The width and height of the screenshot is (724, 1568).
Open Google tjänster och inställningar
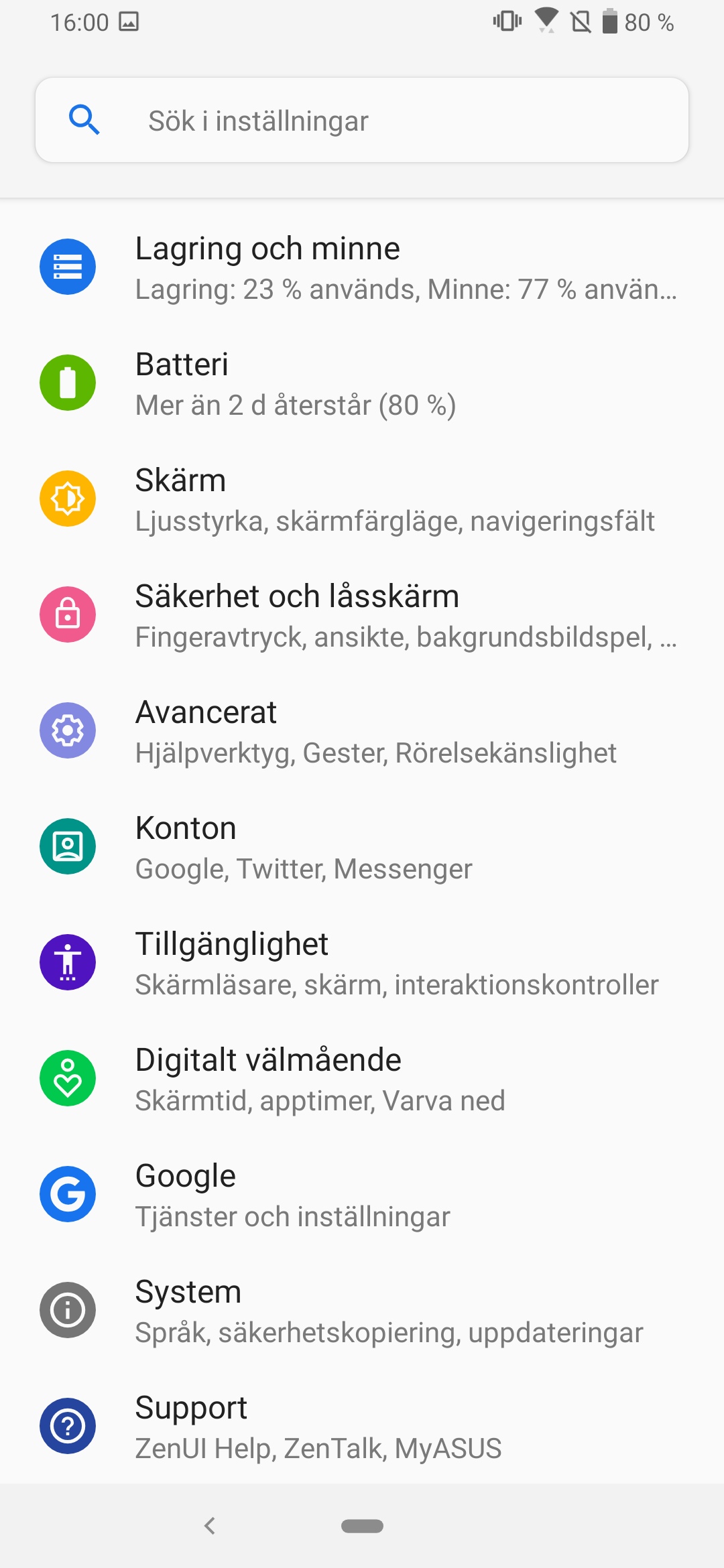click(362, 1195)
